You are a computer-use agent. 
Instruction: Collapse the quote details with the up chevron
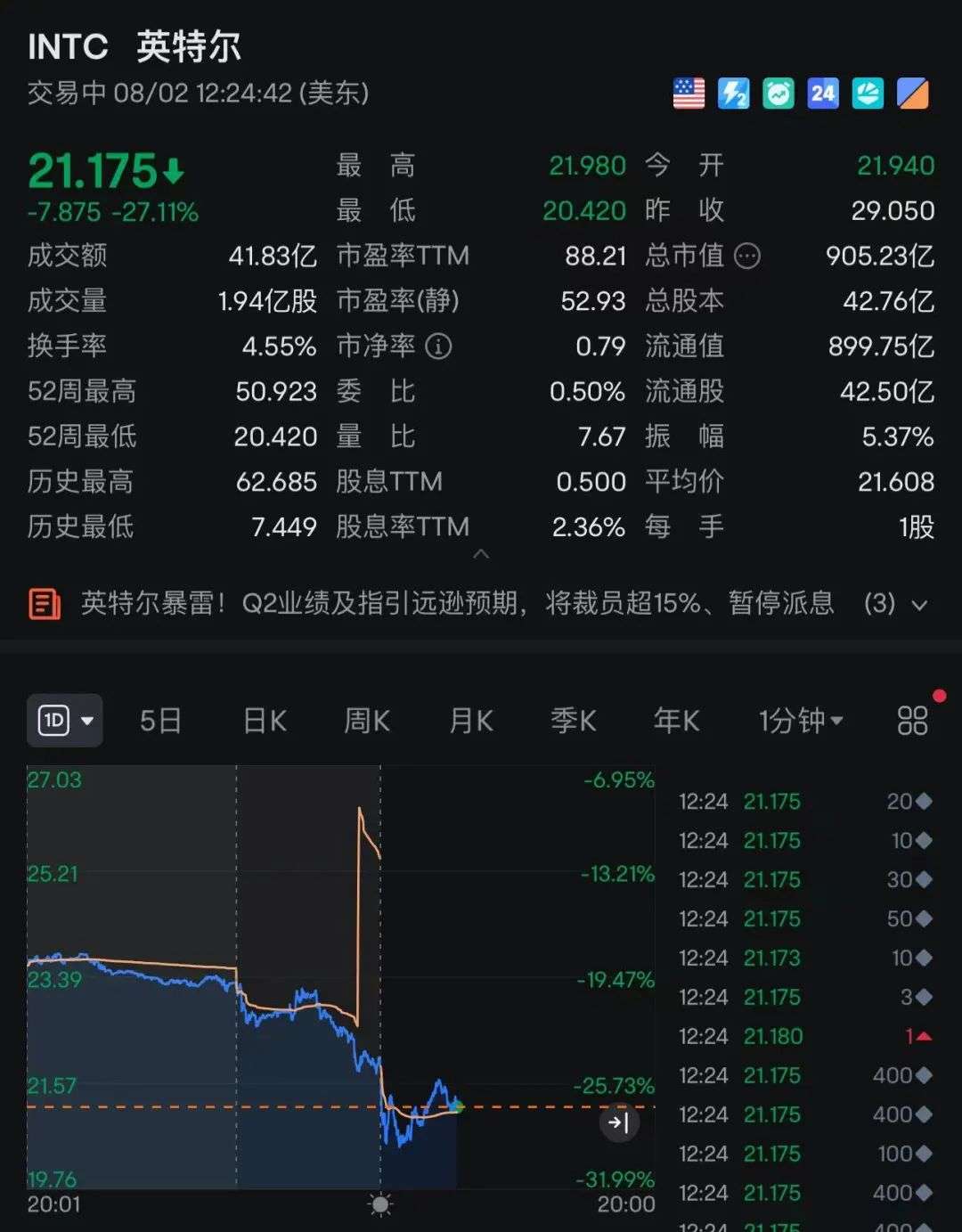click(x=481, y=554)
